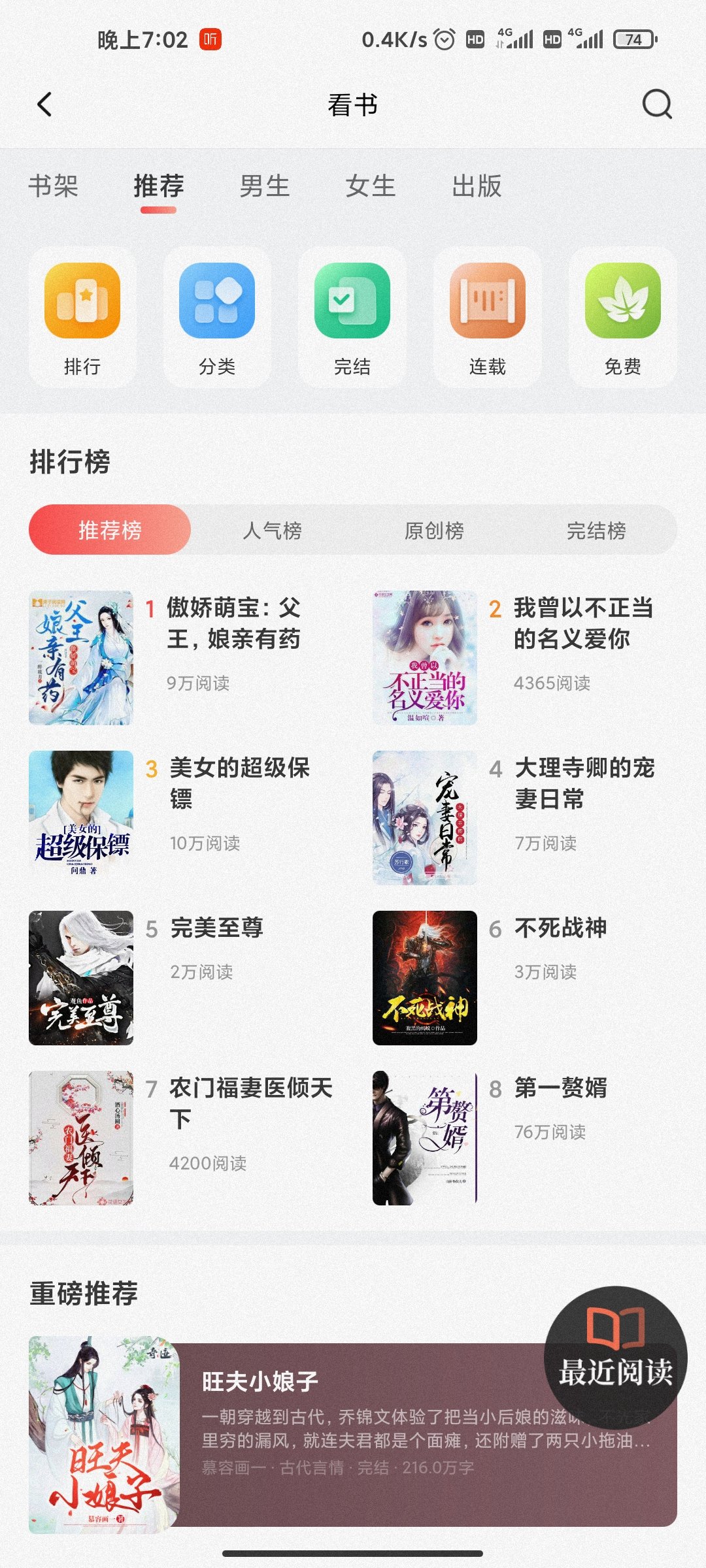Image resolution: width=706 pixels, height=1568 pixels.
Task: Switch to the 男生 tab
Action: click(264, 186)
